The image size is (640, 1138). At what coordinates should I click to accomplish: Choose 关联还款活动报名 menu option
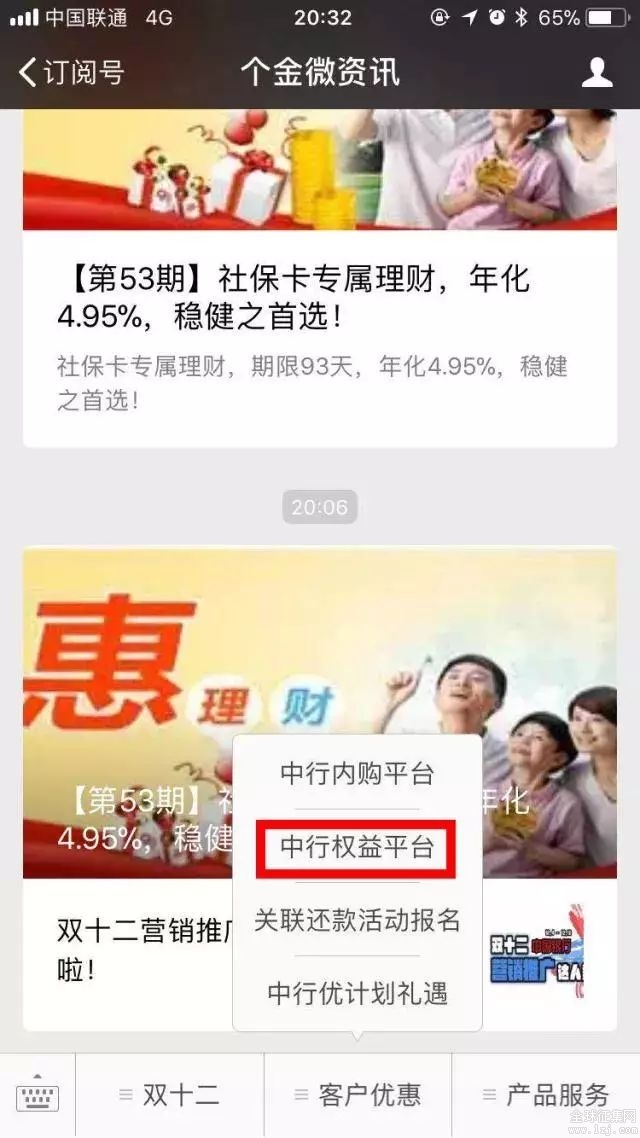coord(357,920)
